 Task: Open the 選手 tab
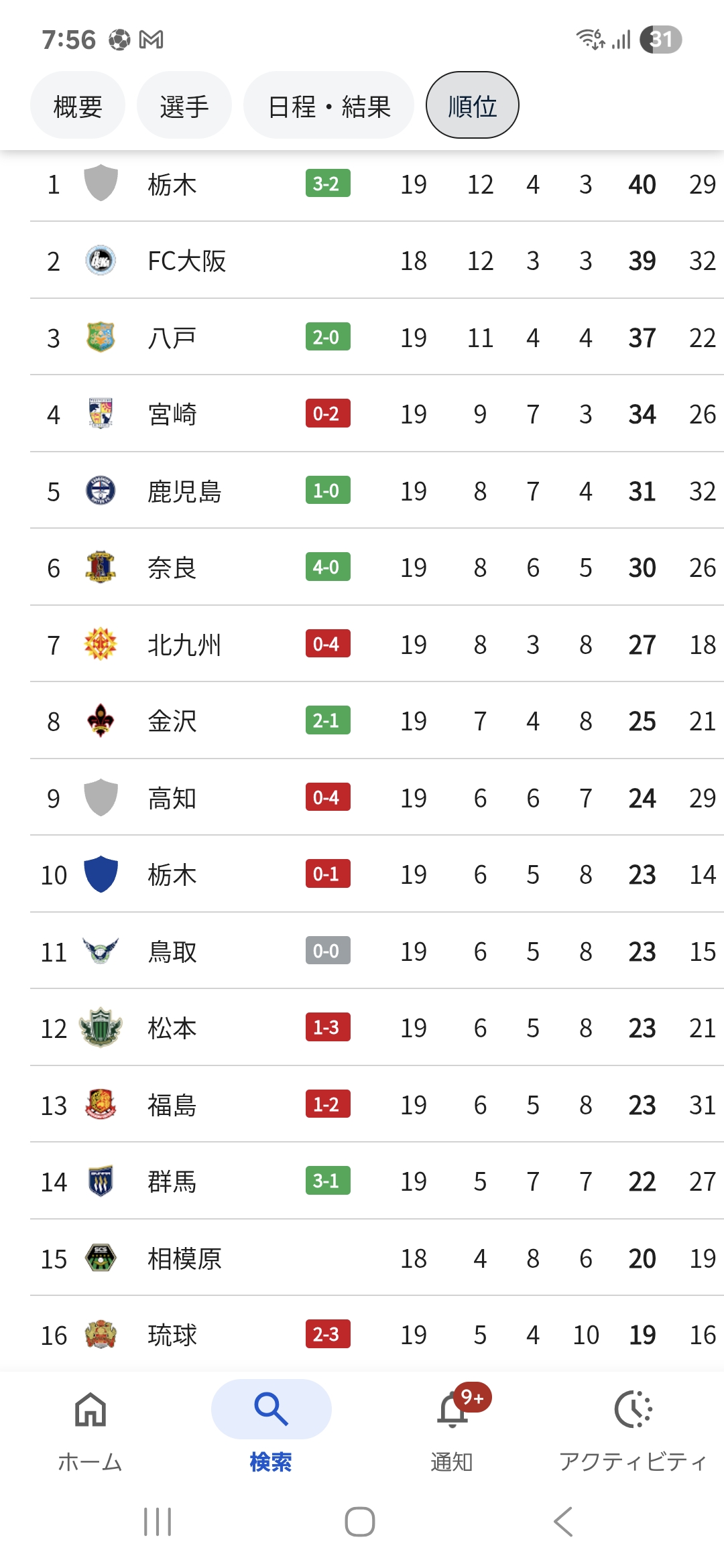click(184, 106)
